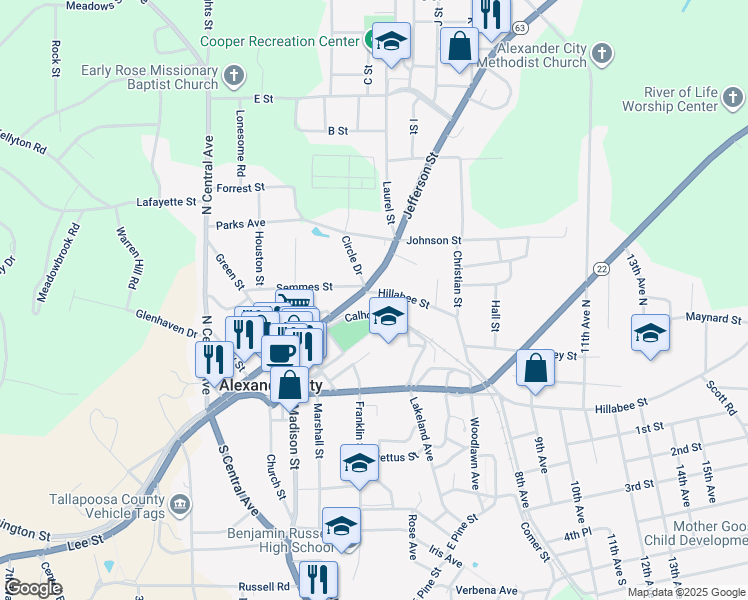Tap the Alexander City Methodist Church pin
Image resolution: width=748 pixels, height=600 pixels.
point(602,54)
